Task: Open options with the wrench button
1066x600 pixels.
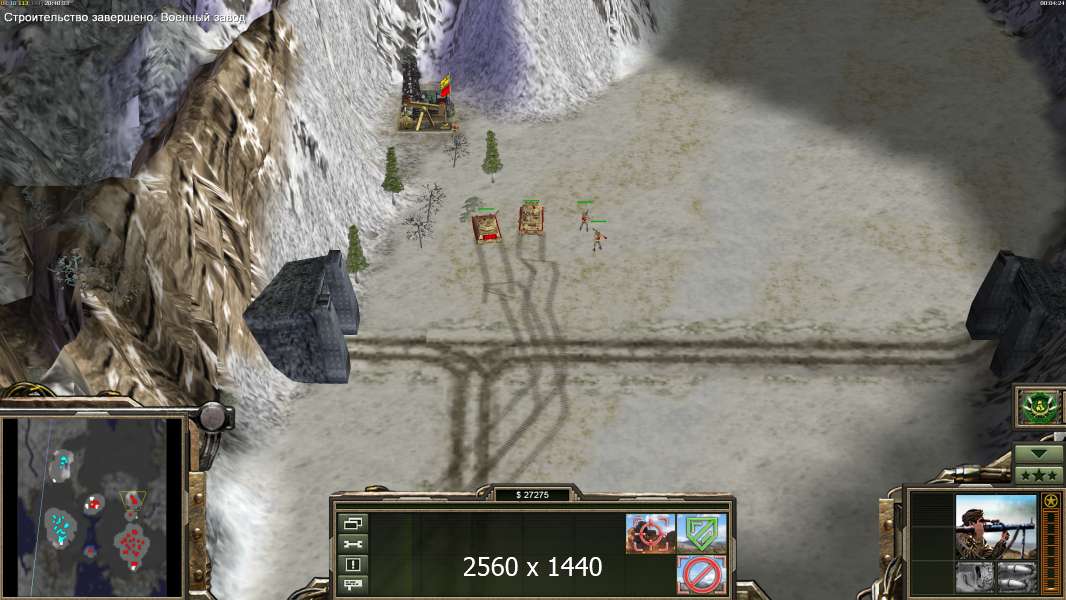Action: (x=353, y=544)
